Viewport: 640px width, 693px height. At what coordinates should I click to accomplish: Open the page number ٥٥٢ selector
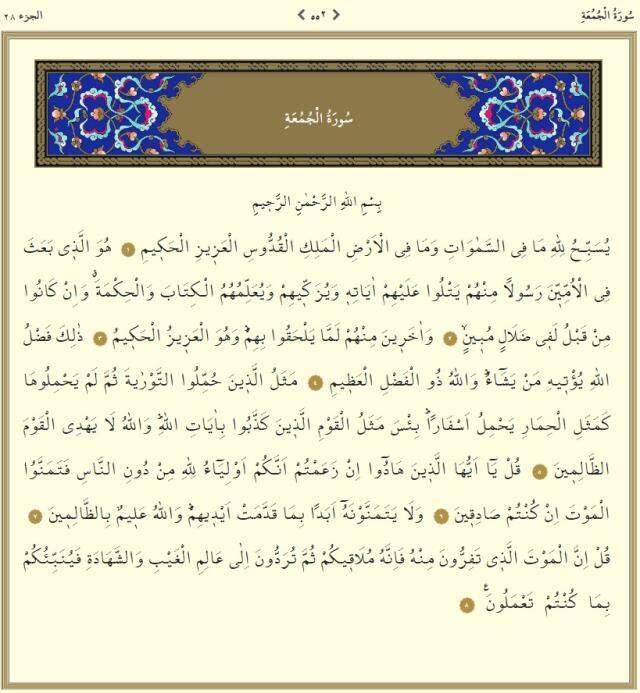tap(319, 14)
